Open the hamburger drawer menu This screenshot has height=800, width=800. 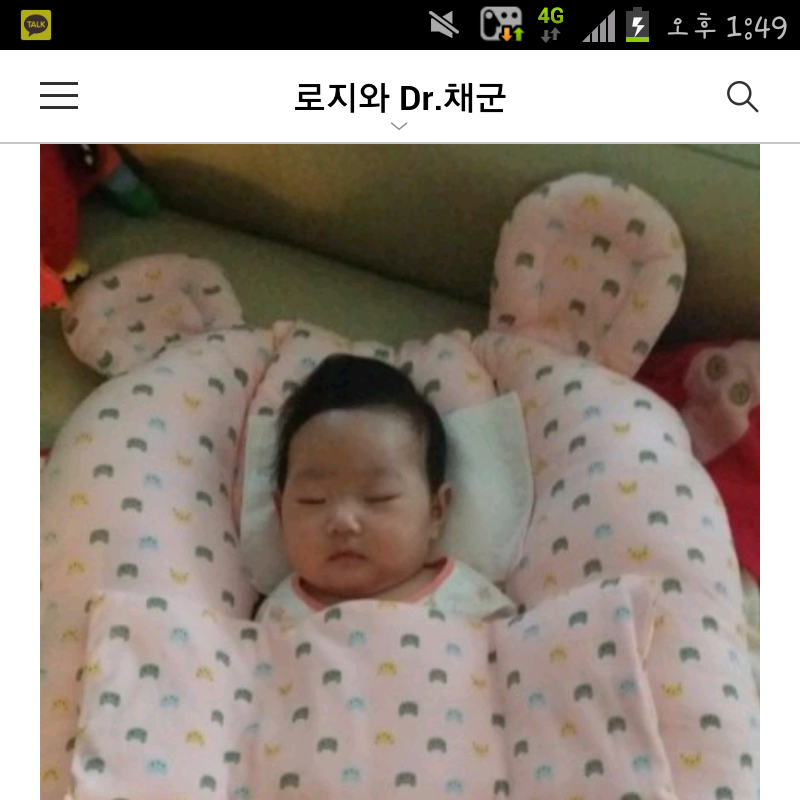point(59,96)
